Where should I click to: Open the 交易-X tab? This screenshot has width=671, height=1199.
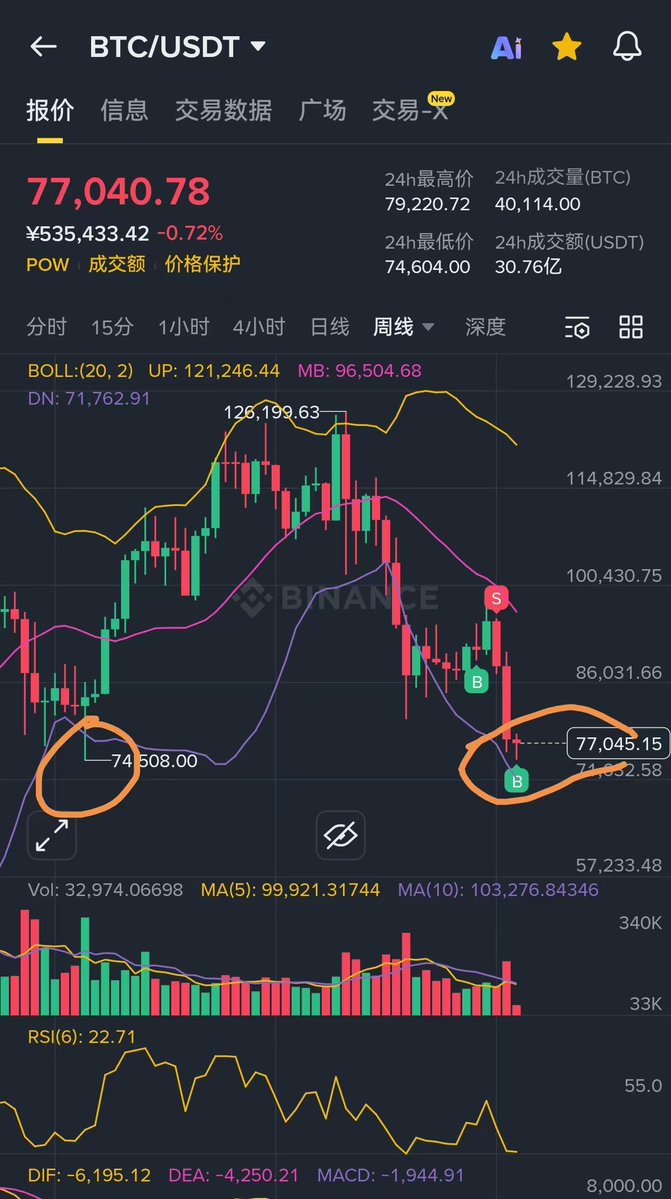pos(410,110)
